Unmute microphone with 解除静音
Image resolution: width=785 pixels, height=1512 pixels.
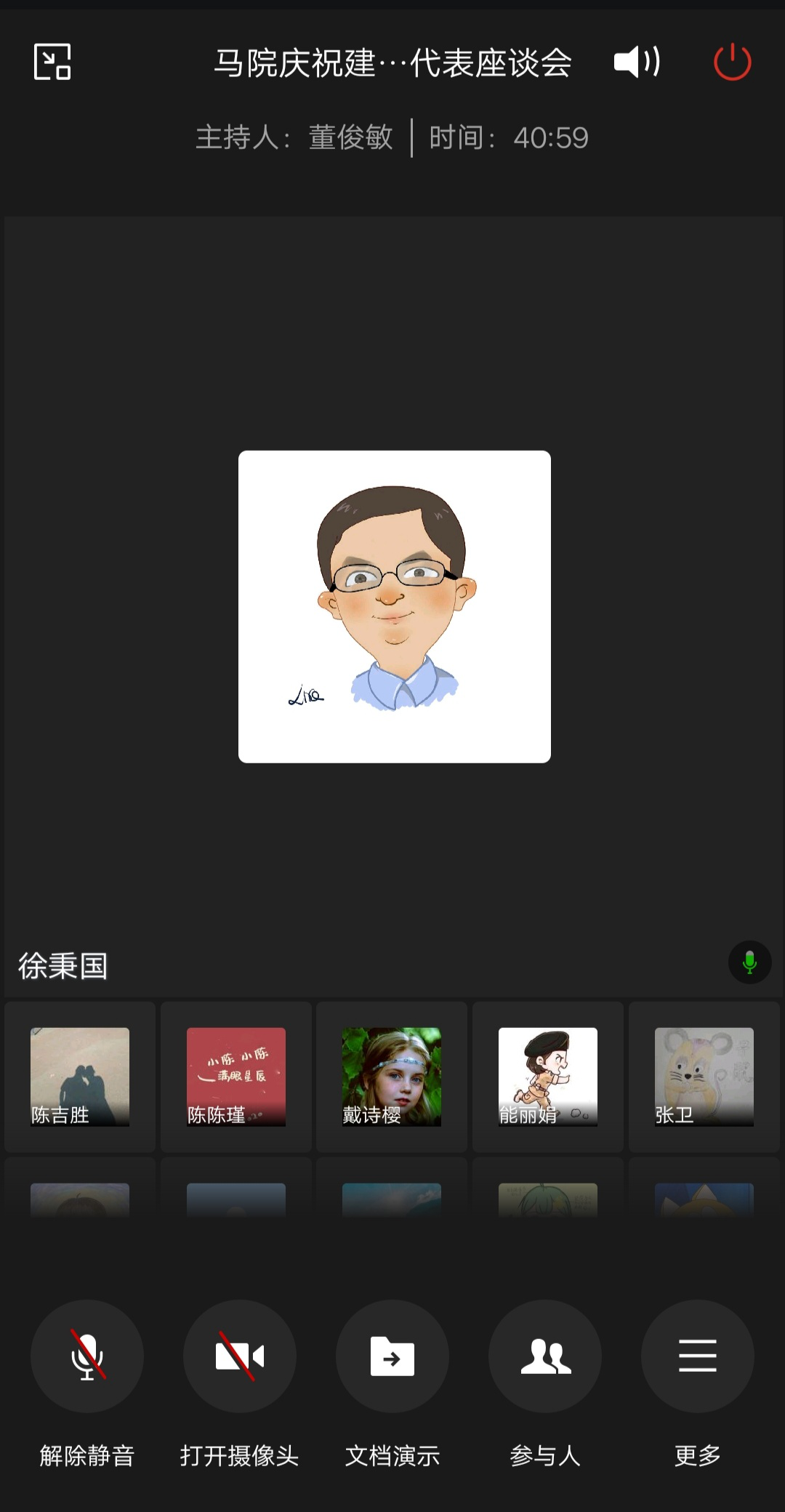87,1356
